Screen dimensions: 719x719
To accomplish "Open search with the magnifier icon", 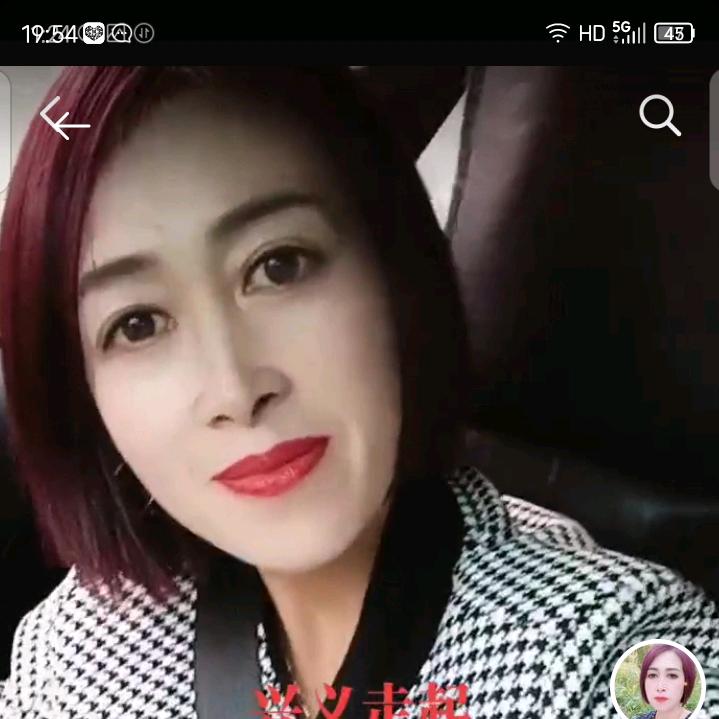I will coord(660,117).
